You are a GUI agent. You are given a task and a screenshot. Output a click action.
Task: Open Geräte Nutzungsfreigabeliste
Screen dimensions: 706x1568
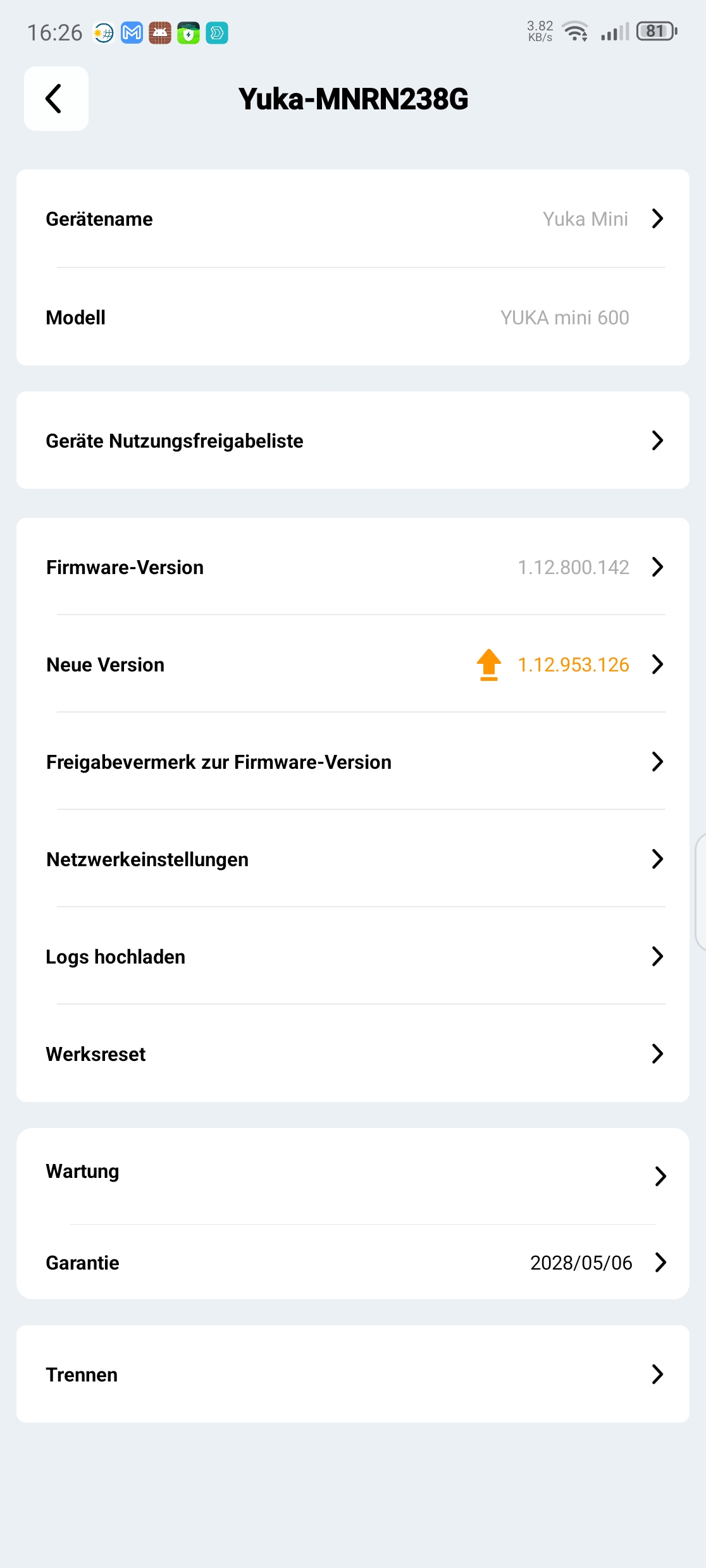coord(353,440)
